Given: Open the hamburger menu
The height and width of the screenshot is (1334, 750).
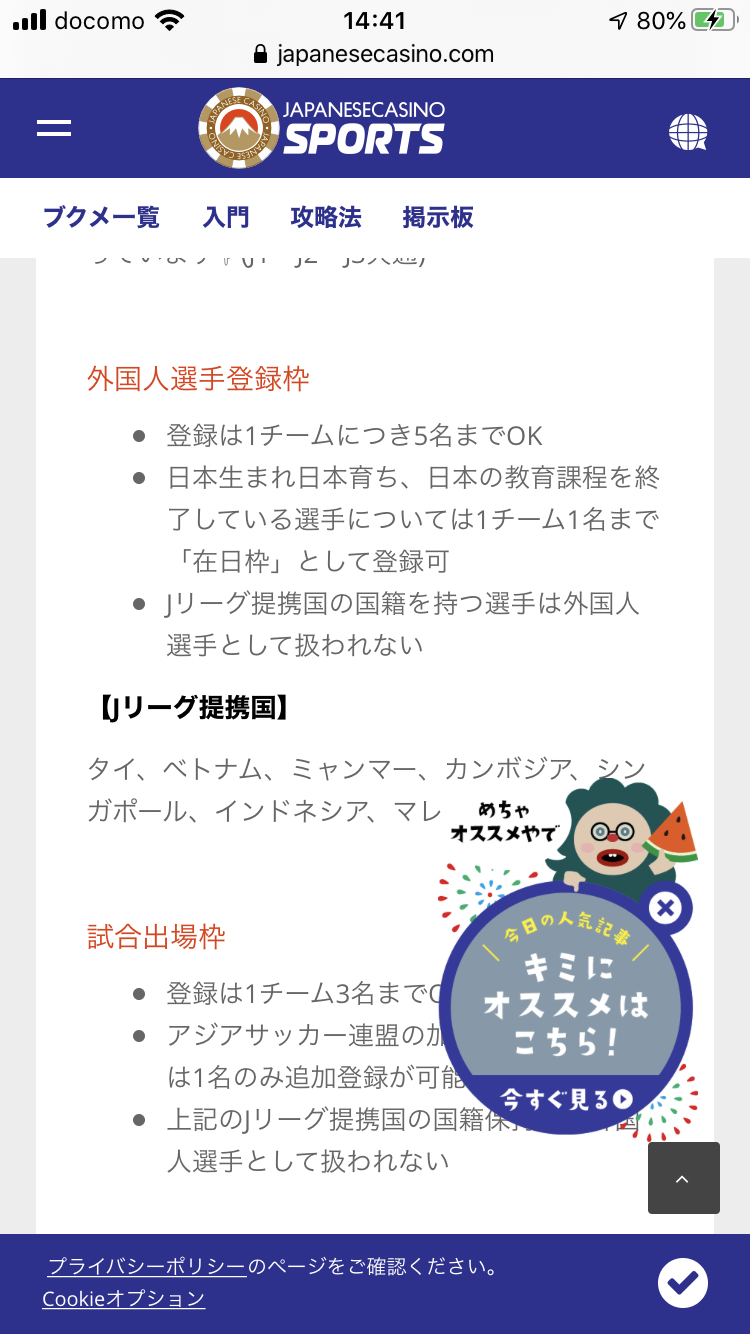Looking at the screenshot, I should click(x=54, y=128).
